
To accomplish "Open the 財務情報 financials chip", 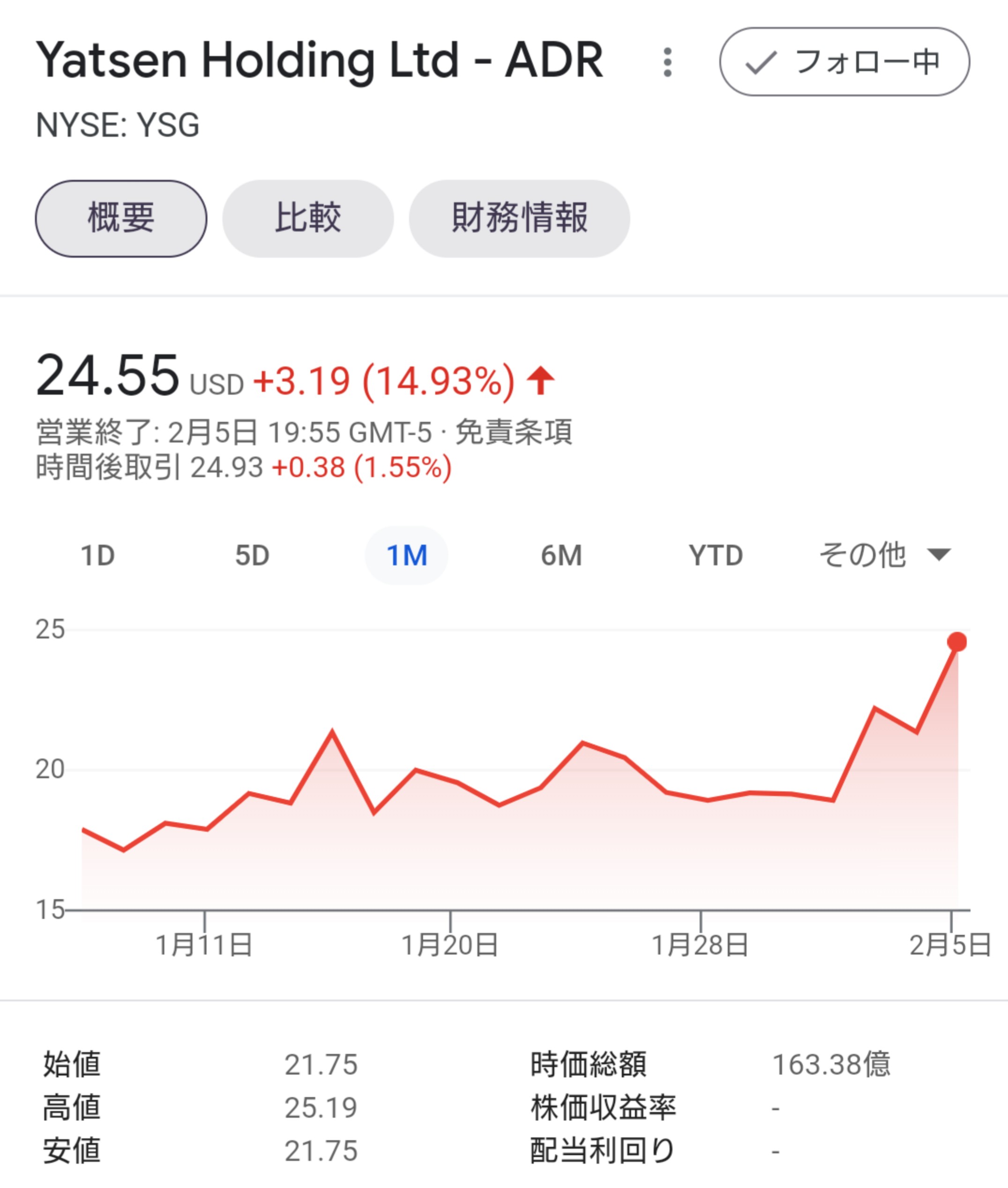I will point(519,218).
